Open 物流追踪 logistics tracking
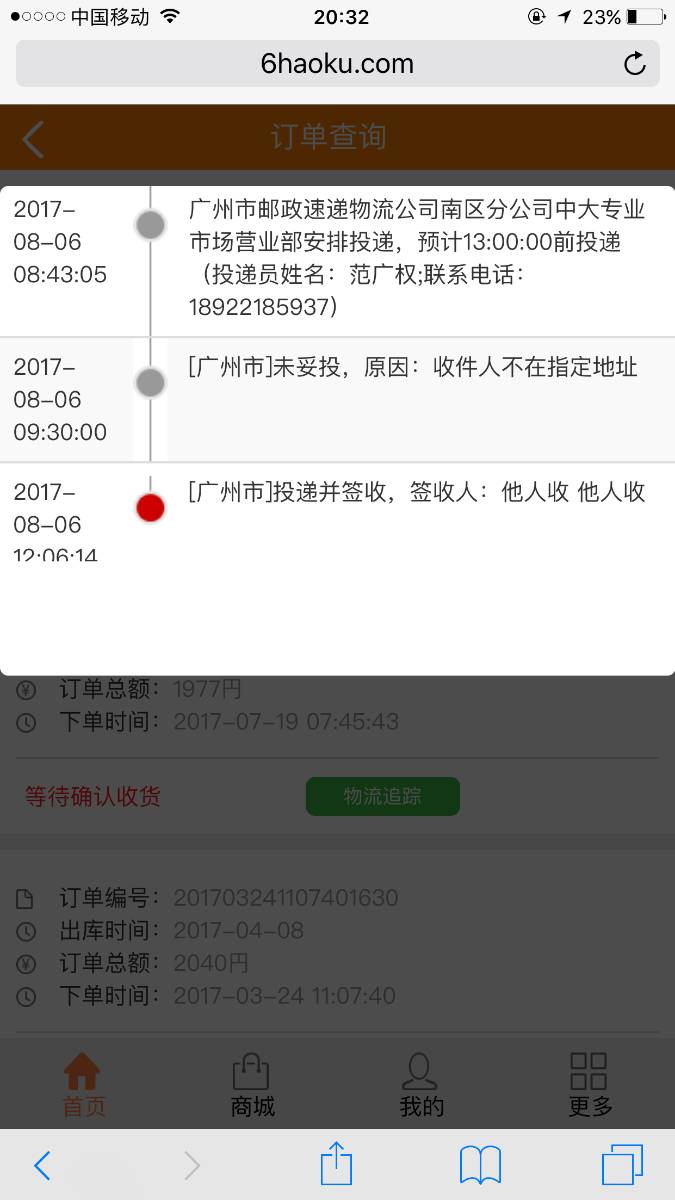This screenshot has height=1200, width=675. [382, 796]
